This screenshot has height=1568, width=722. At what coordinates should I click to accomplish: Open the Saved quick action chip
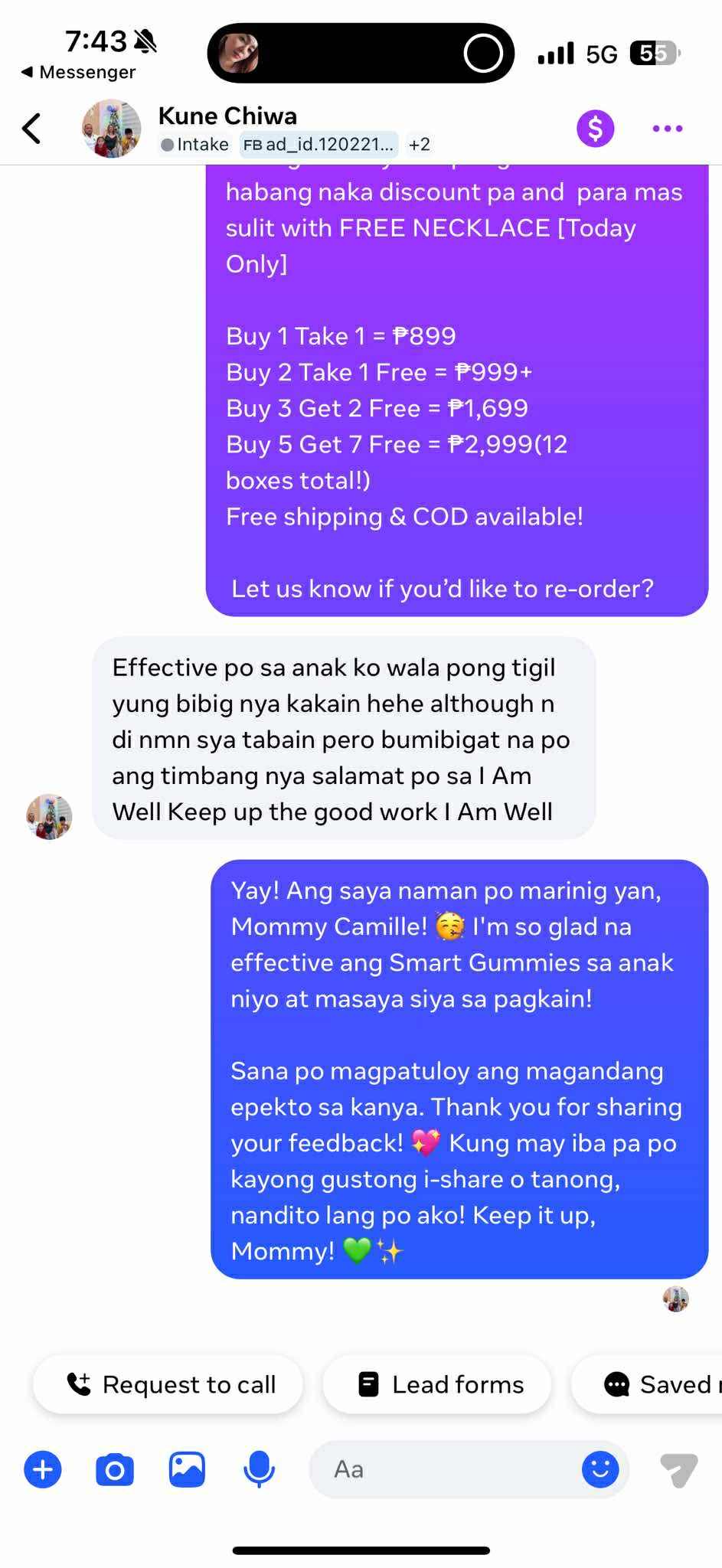[x=658, y=1384]
